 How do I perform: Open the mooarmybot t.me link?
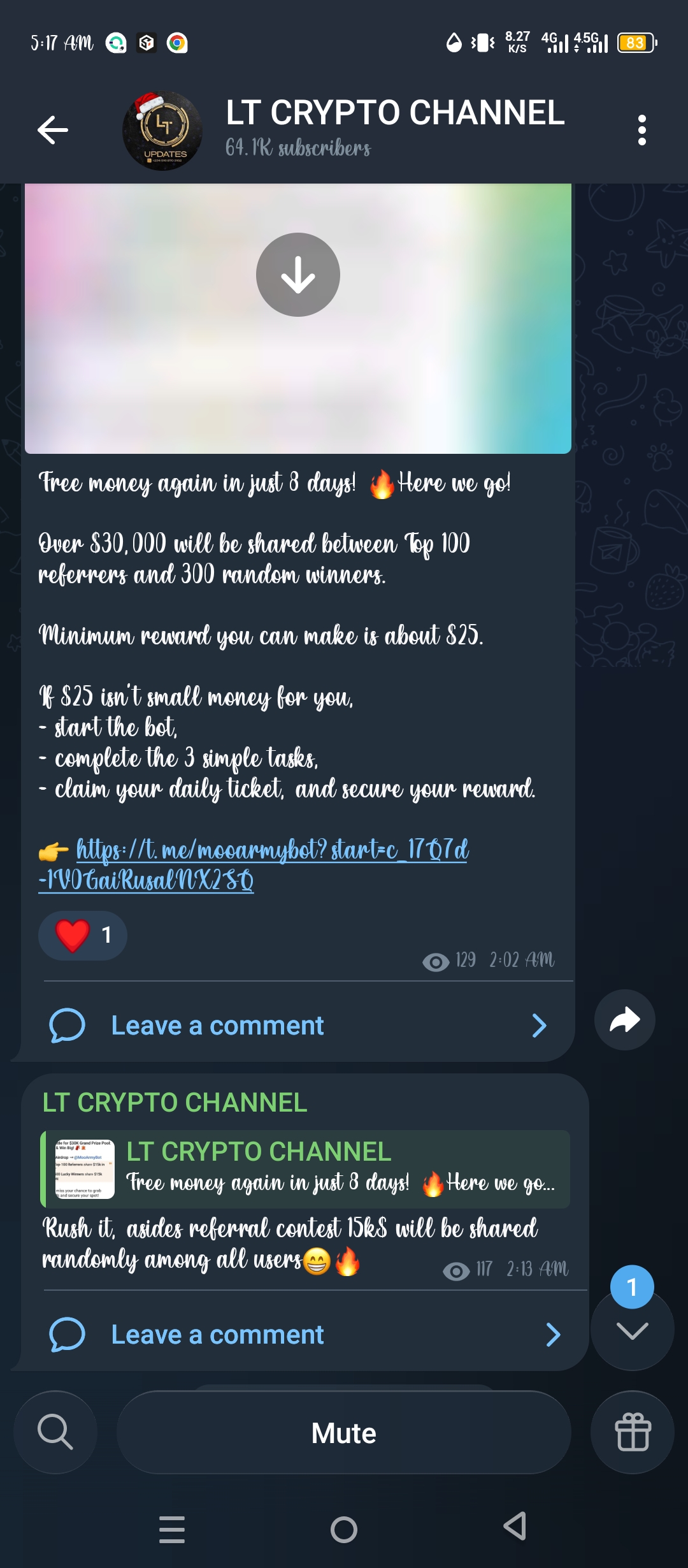[x=255, y=864]
